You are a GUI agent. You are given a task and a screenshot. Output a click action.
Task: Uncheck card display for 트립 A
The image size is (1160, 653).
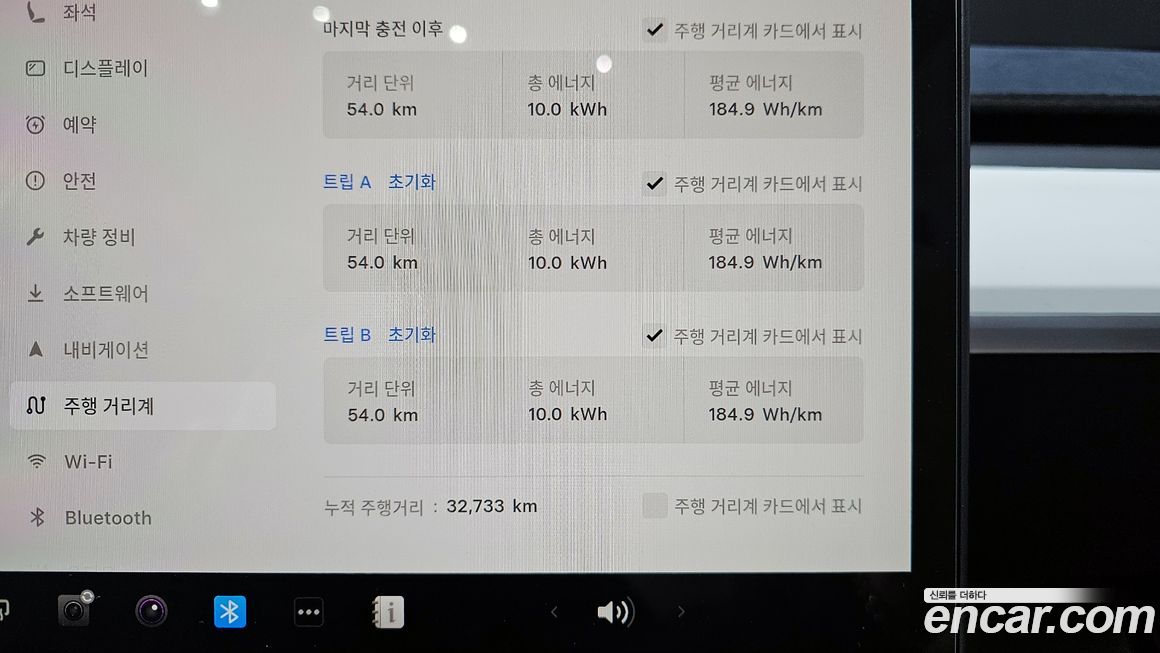pyautogui.click(x=654, y=183)
